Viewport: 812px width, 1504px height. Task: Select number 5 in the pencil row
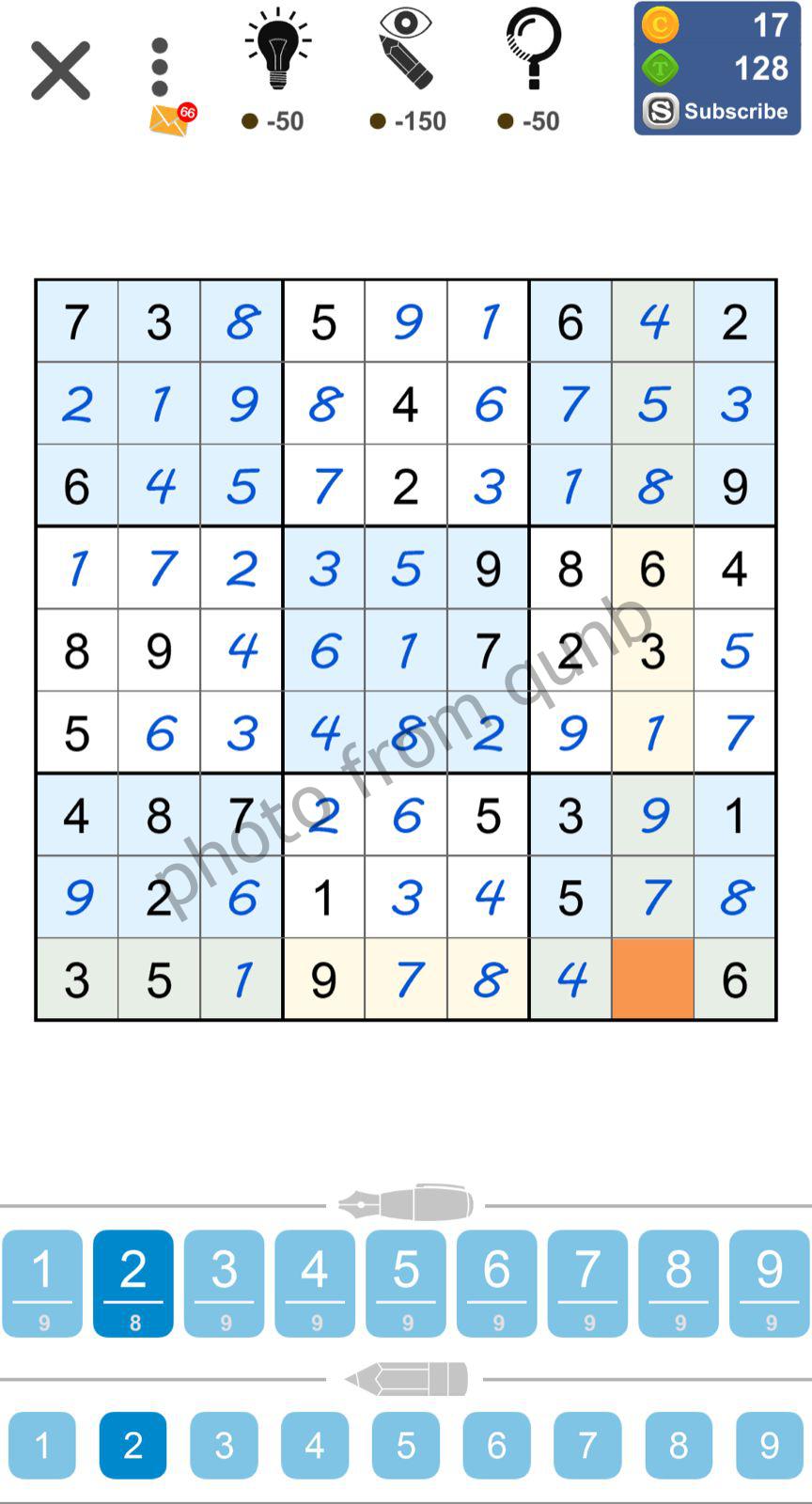[406, 1446]
